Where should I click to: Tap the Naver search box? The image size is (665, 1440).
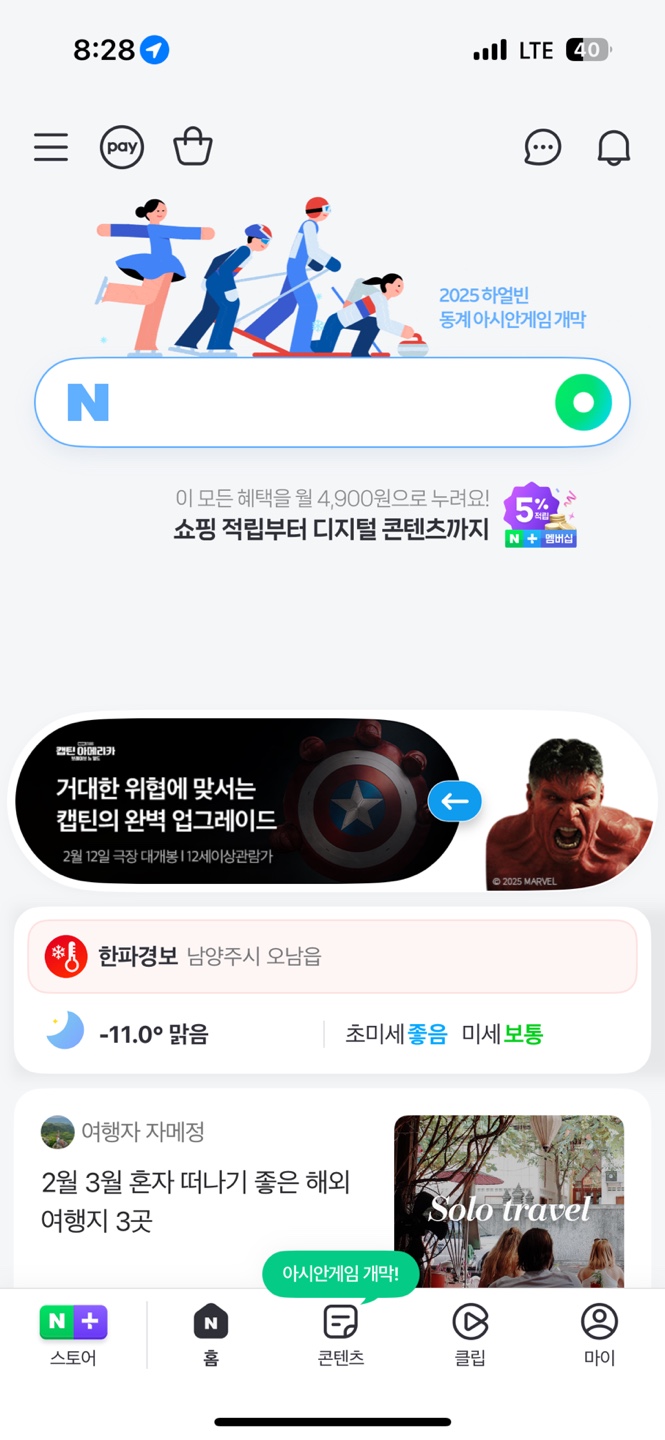pos(320,402)
